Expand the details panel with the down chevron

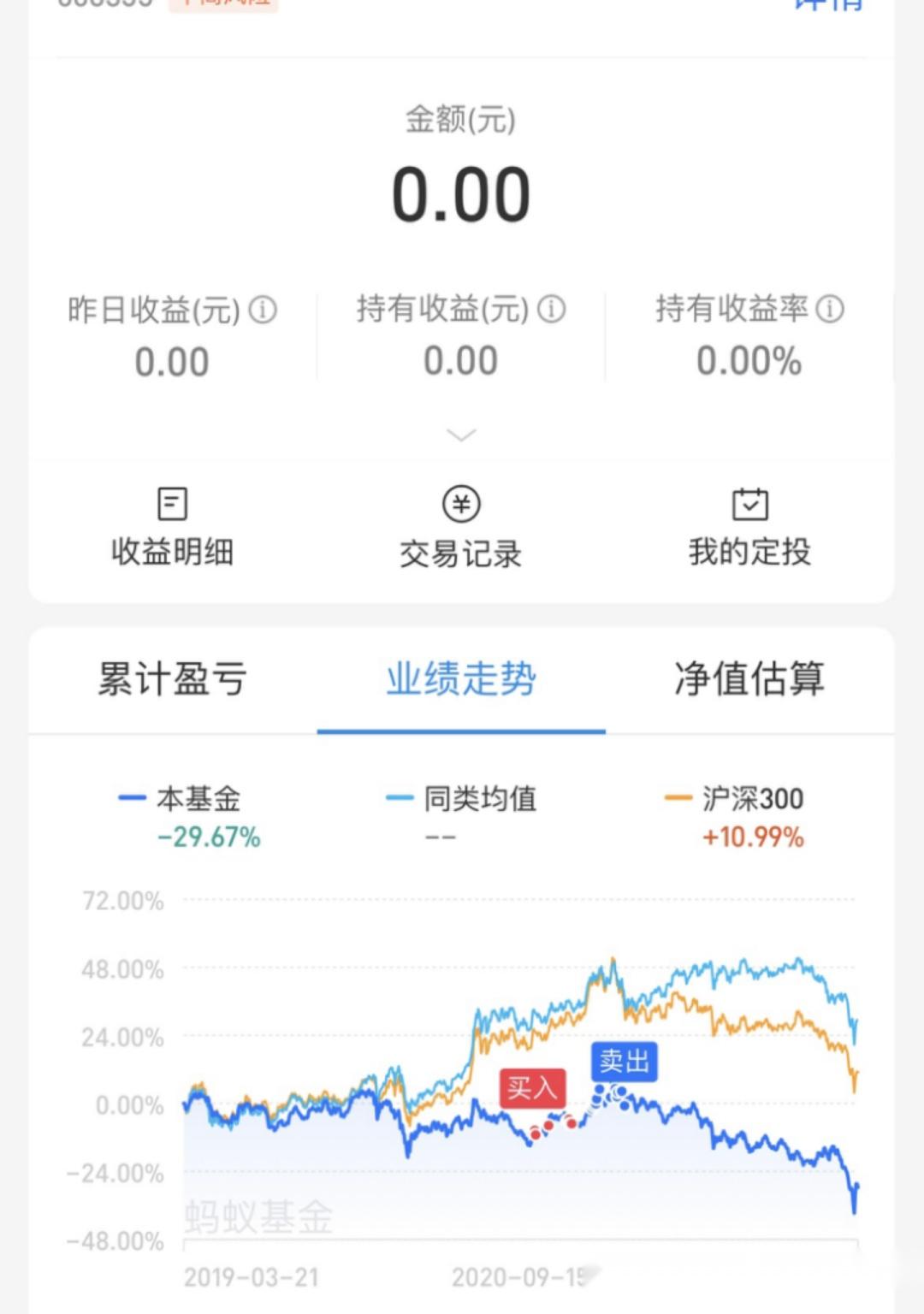pos(460,435)
